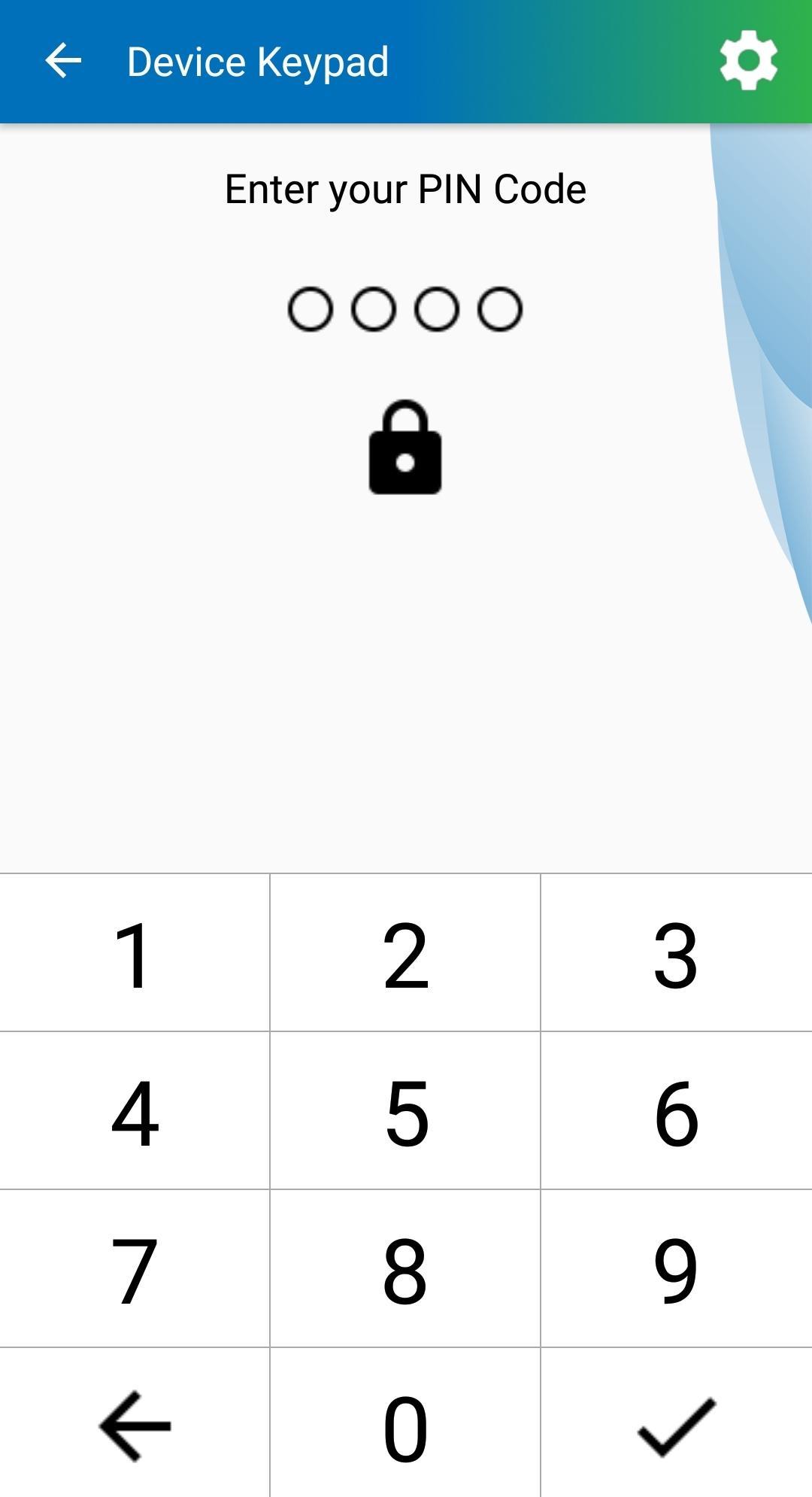812x1497 pixels.
Task: Tap the number 0 key
Action: click(405, 1426)
